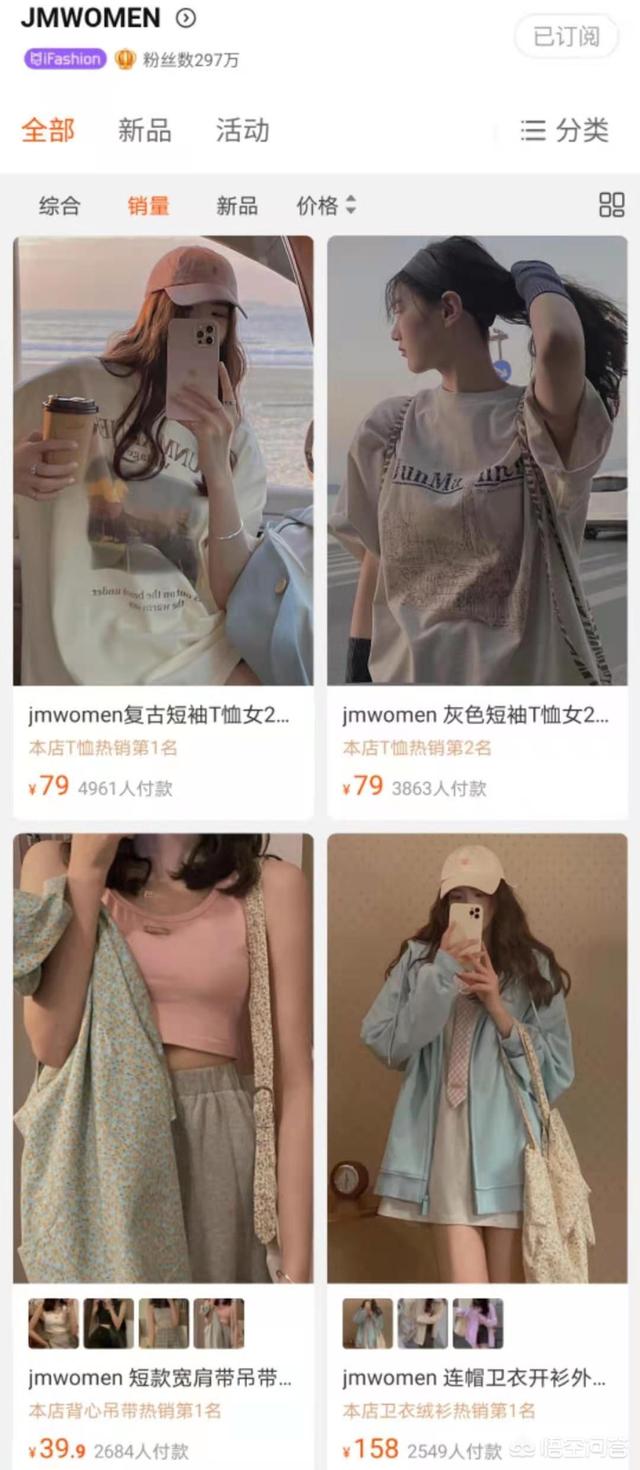Open the 分类 categories menu
This screenshot has height=1470, width=640.
tap(565, 130)
